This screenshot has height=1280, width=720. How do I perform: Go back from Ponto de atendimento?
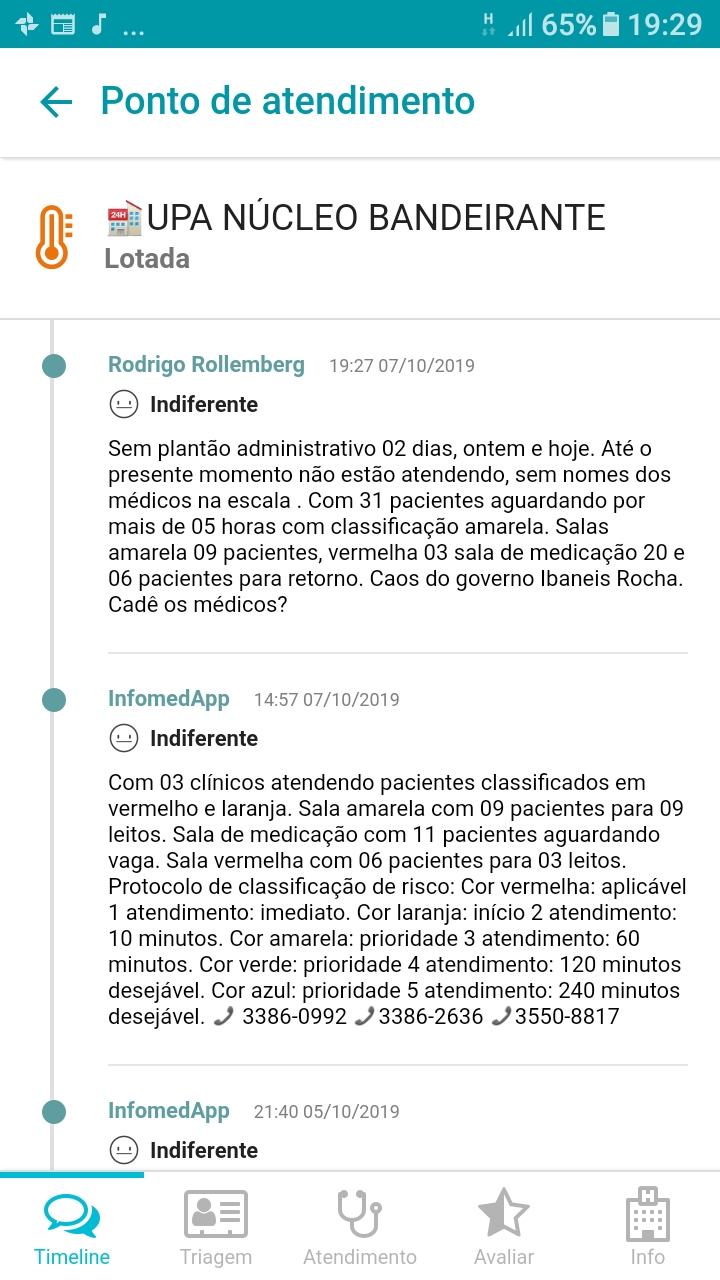tap(57, 102)
